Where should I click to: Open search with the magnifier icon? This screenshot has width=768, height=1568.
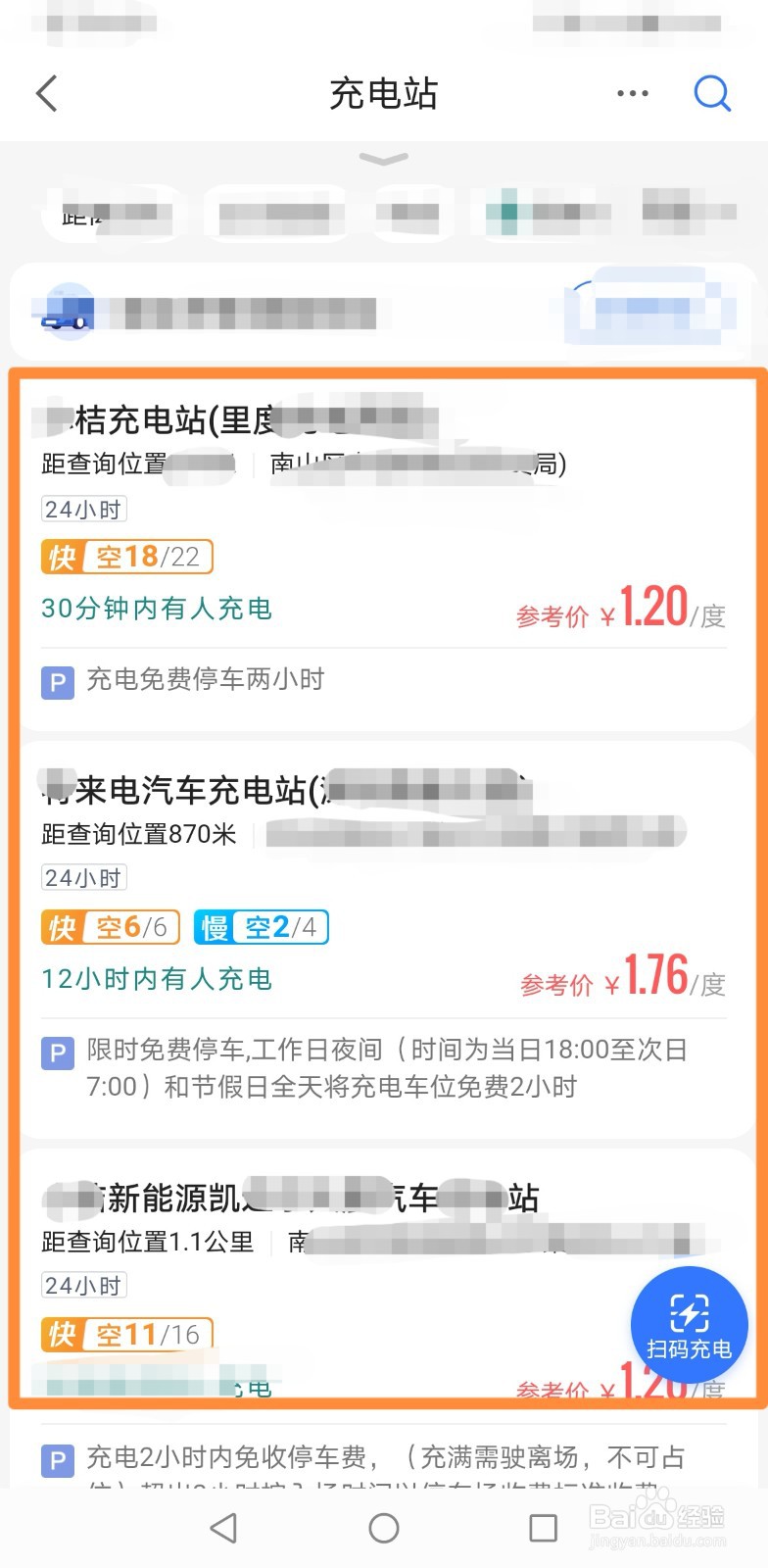click(713, 93)
